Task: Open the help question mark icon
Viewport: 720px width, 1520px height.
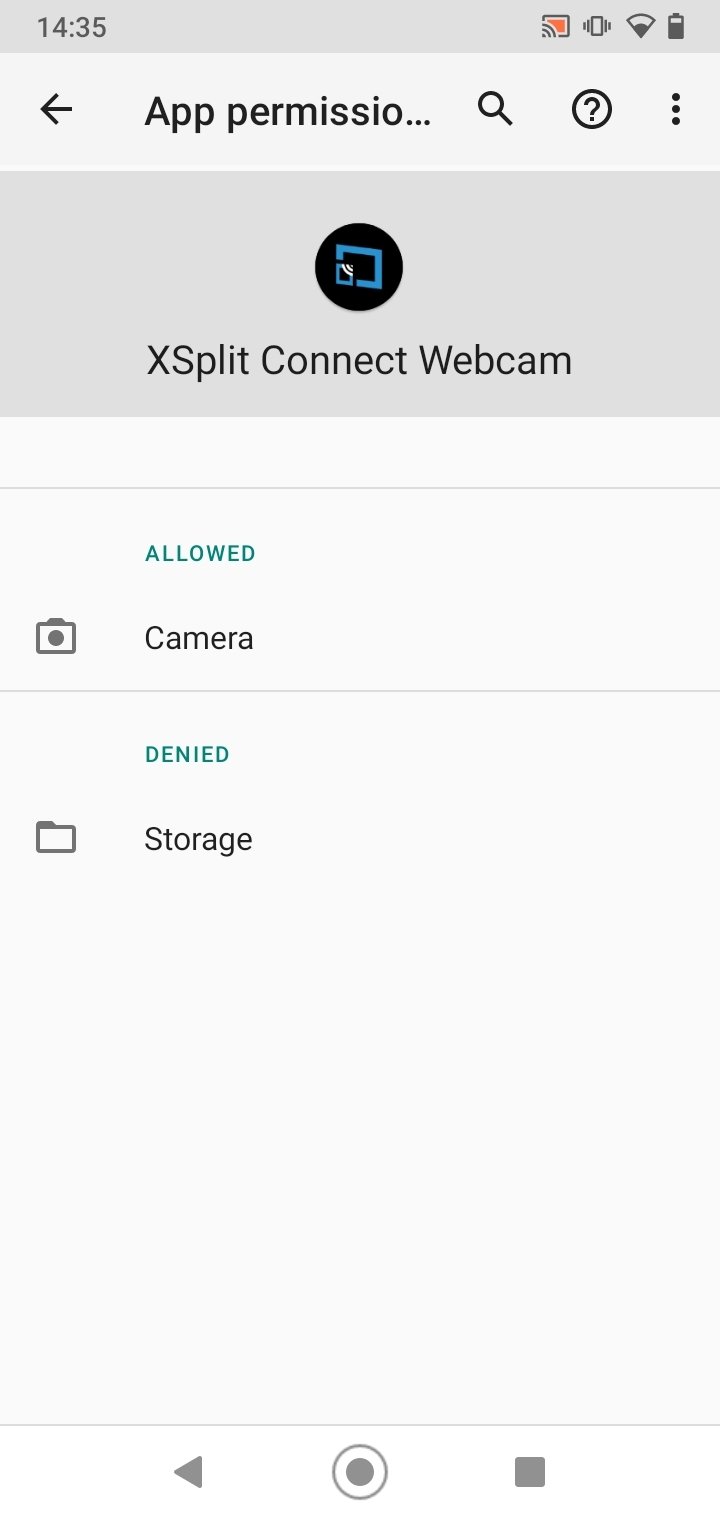Action: [591, 109]
